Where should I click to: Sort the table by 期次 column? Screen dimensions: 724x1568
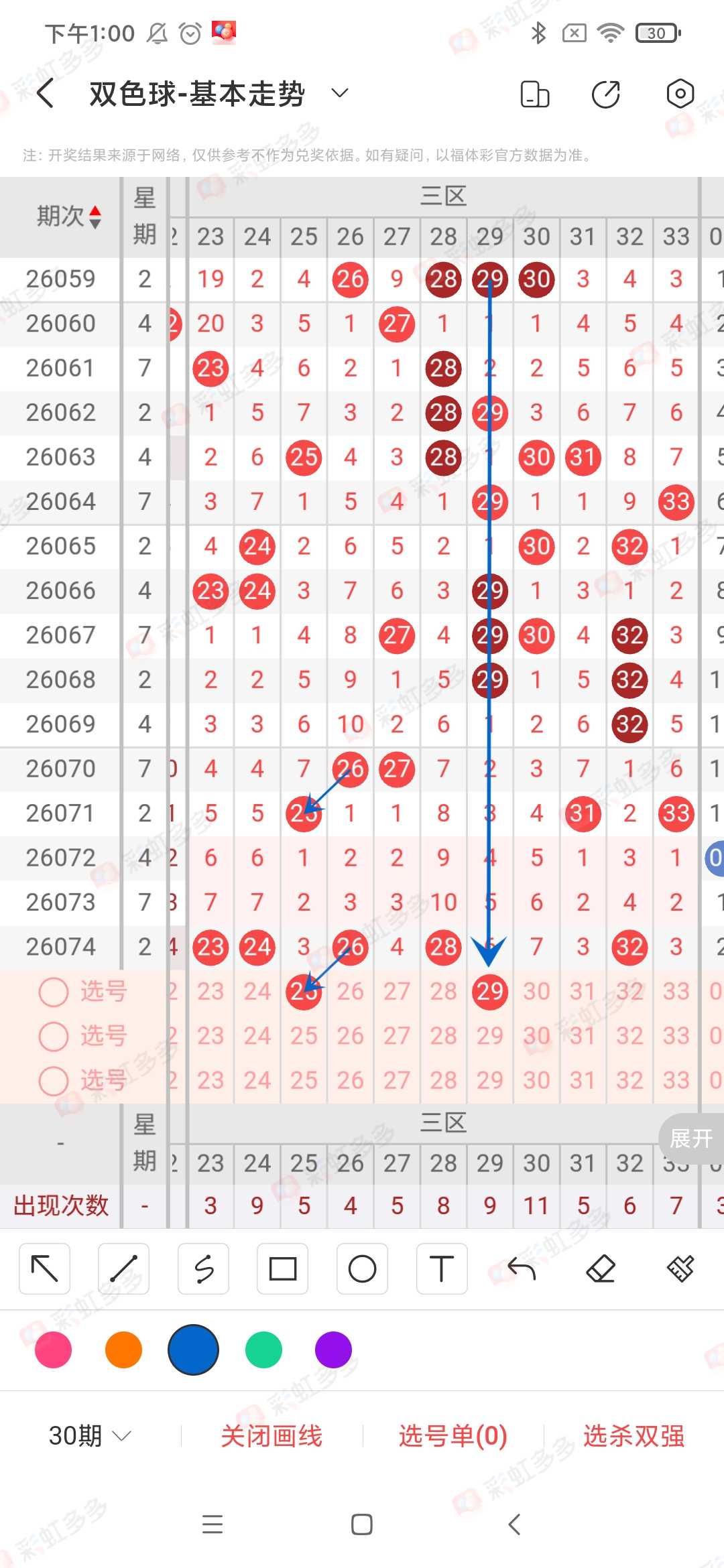tap(69, 216)
